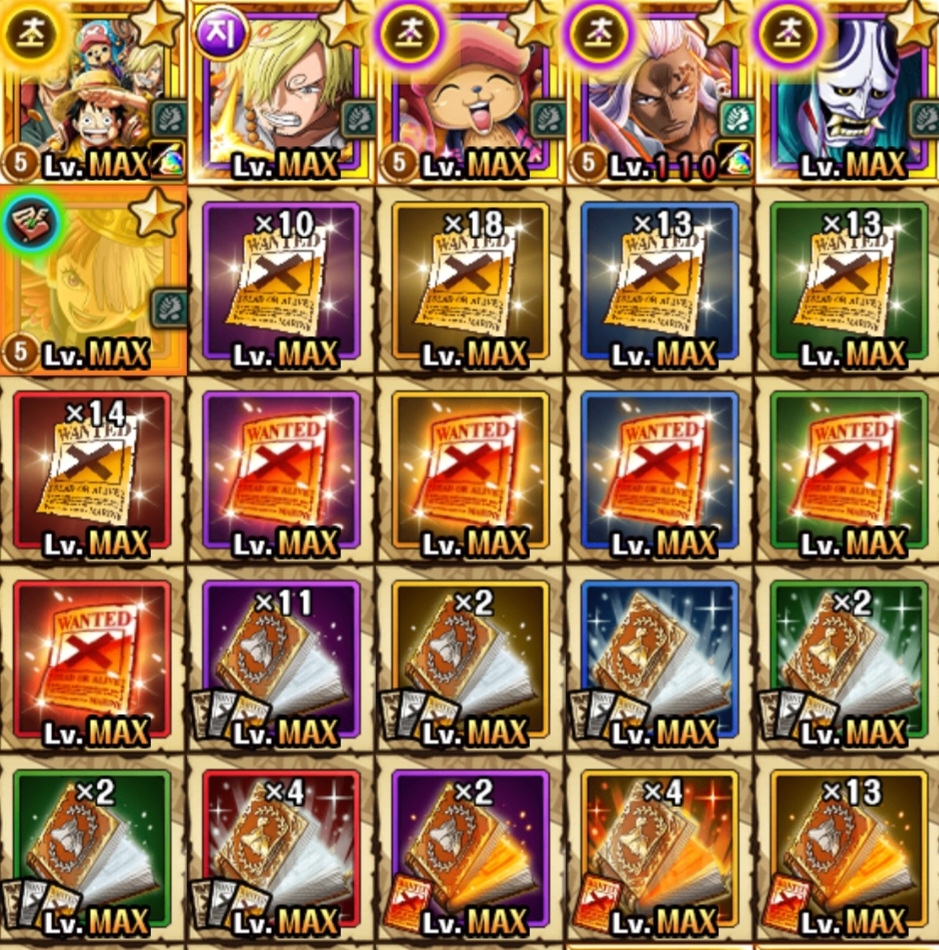This screenshot has width=939, height=950.
Task: Tap the purple book item ×11
Action: pyautogui.click(x=281, y=662)
